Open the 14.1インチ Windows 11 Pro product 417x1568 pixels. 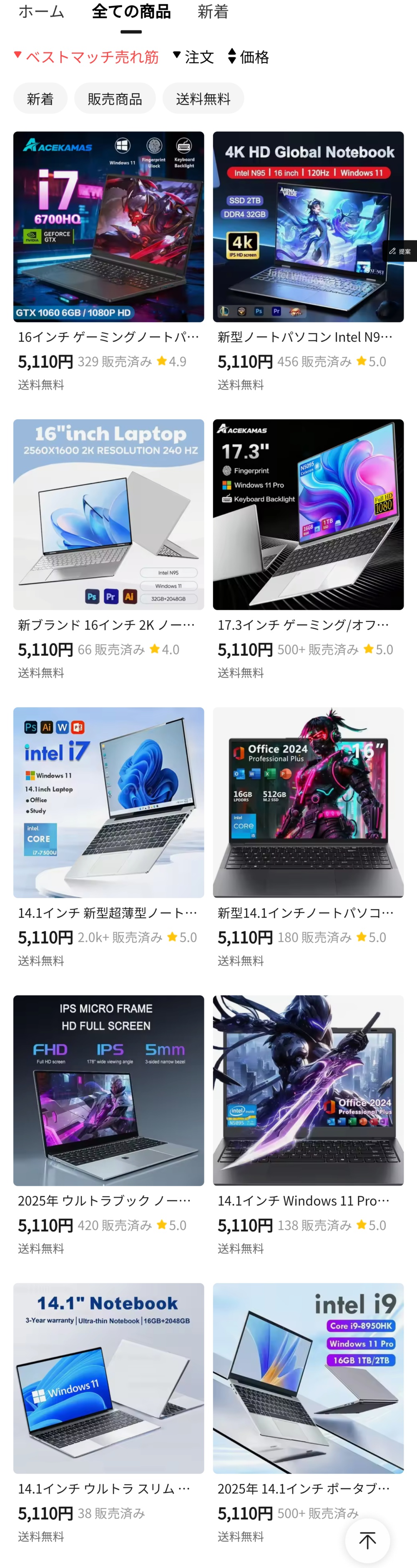[x=308, y=1090]
